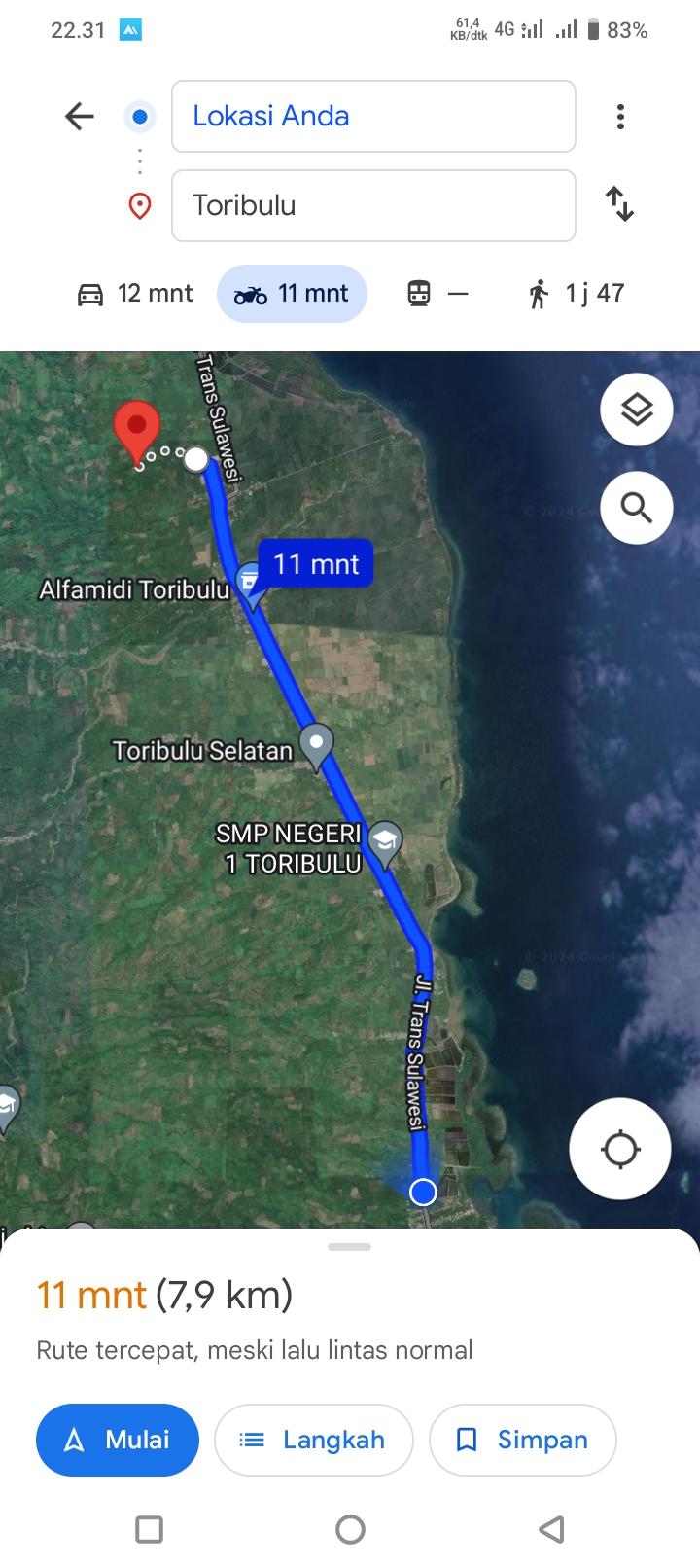Switch to car mode 12 mnt
Image resolution: width=700 pixels, height=1568 pixels.
click(x=135, y=294)
